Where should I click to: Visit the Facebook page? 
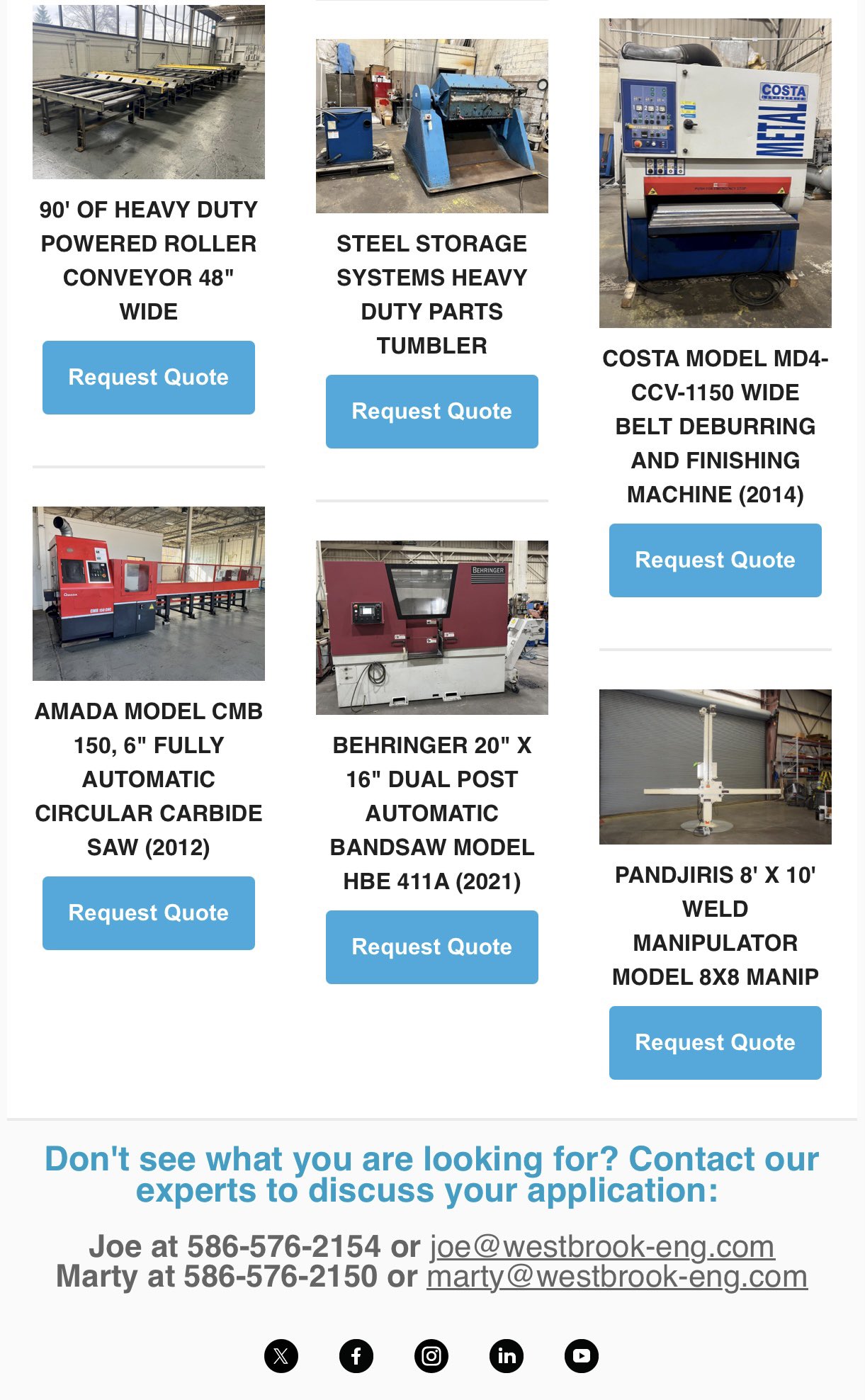[356, 1356]
